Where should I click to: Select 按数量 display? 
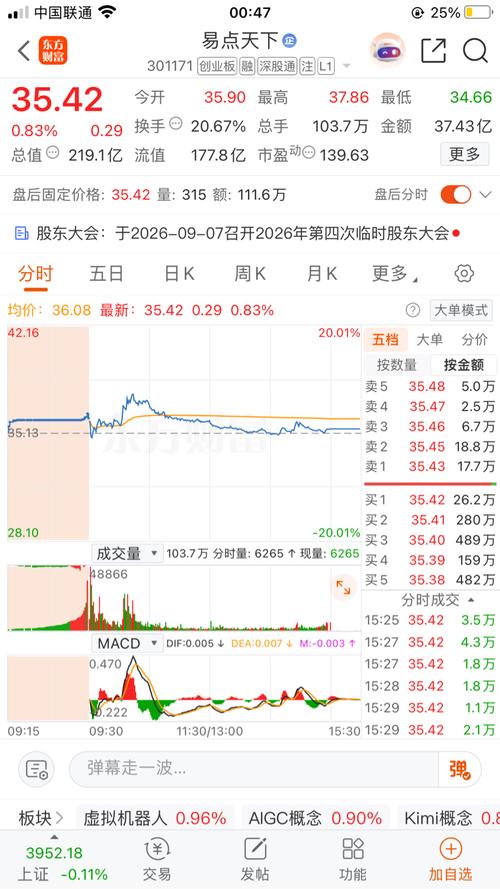[396, 365]
